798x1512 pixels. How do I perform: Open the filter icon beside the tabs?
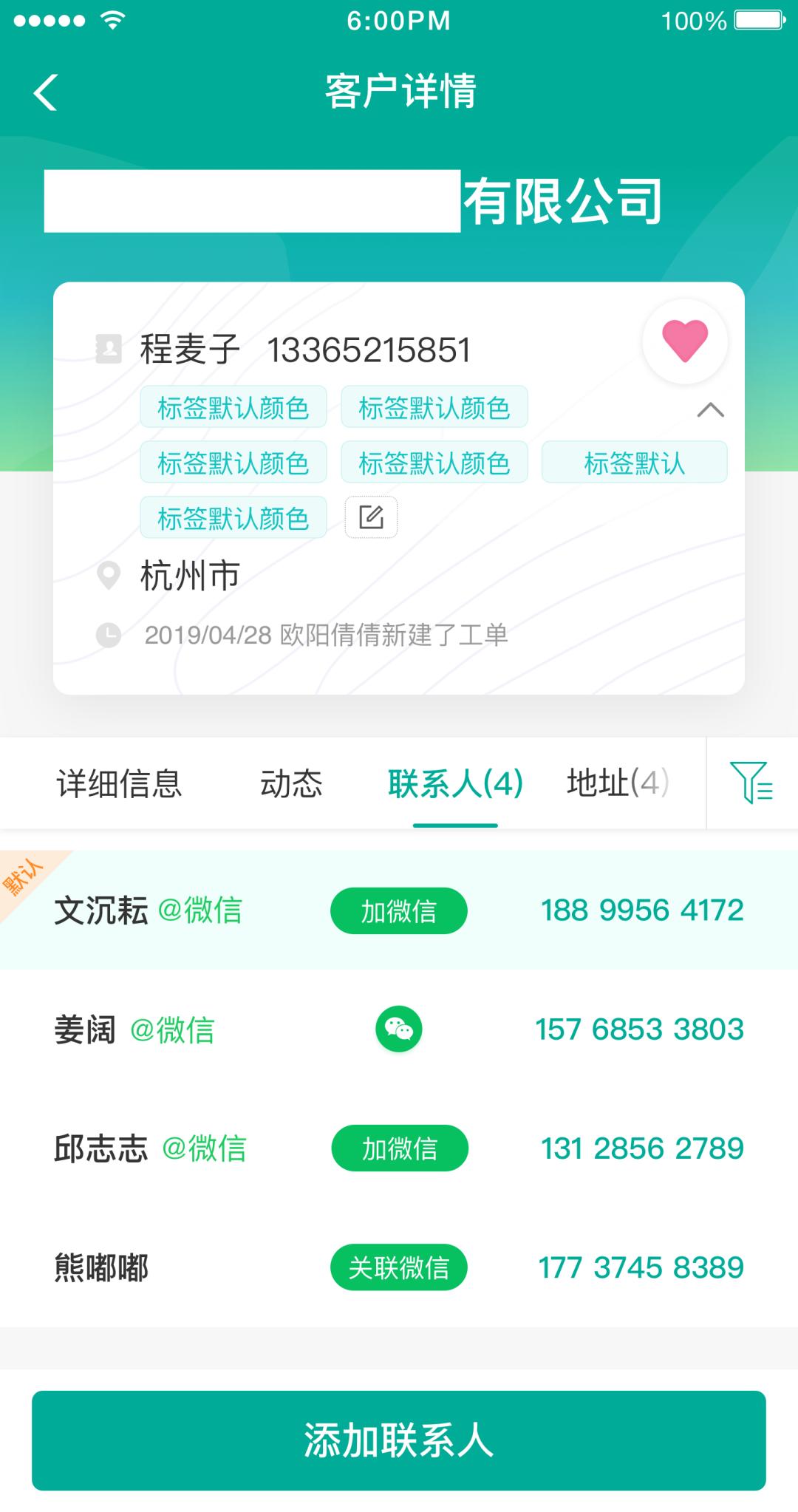click(x=751, y=783)
